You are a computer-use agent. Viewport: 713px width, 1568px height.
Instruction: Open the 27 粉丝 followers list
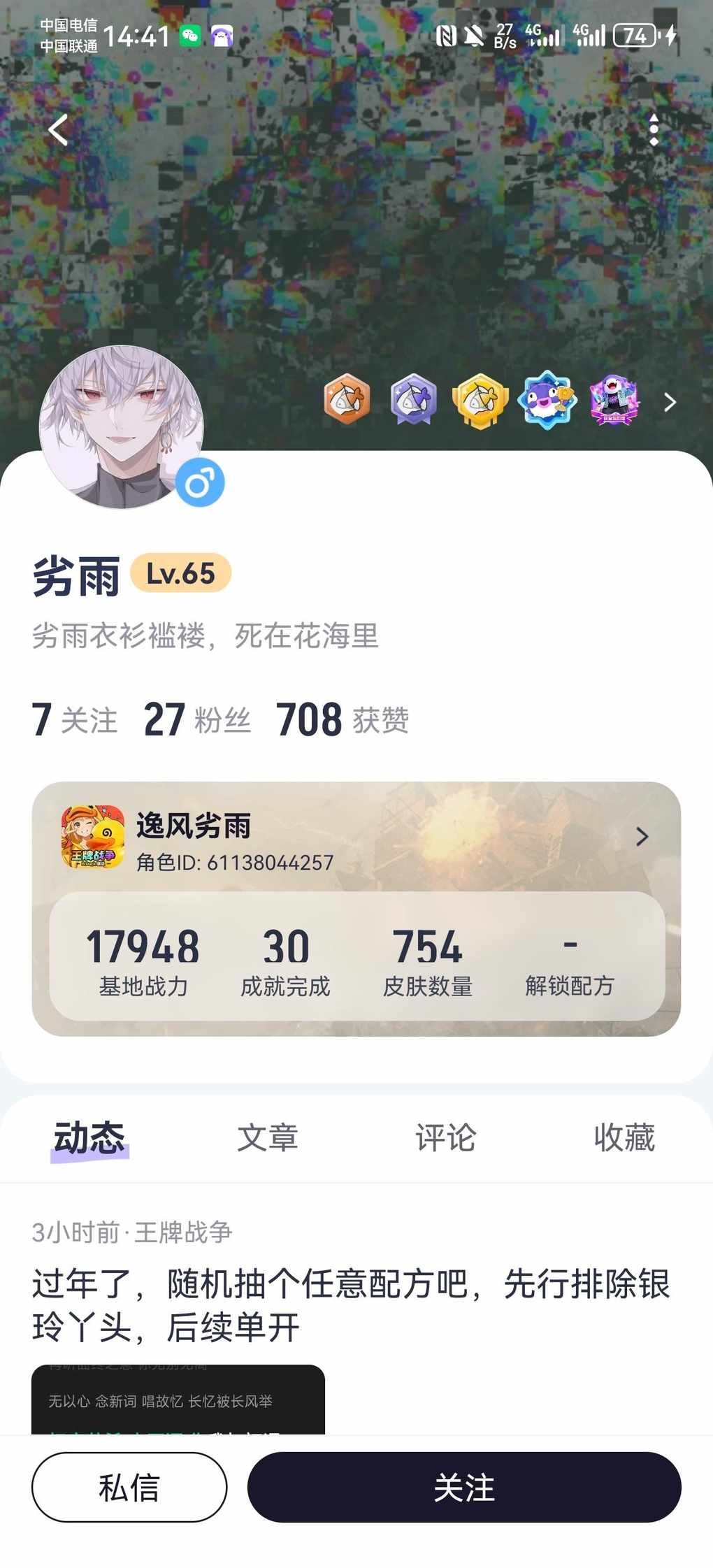(x=197, y=720)
